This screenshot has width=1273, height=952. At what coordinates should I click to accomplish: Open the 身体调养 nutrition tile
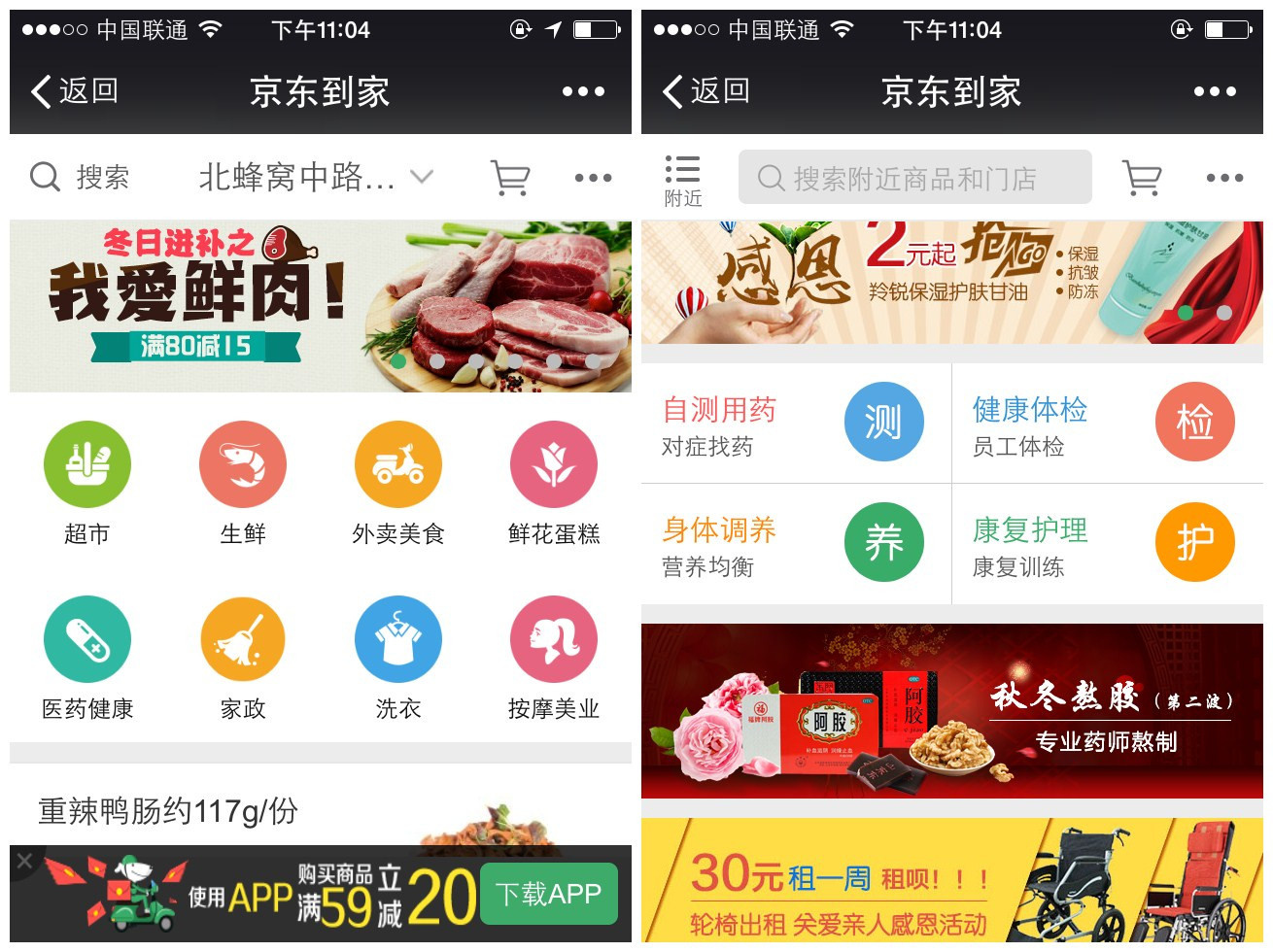(795, 544)
